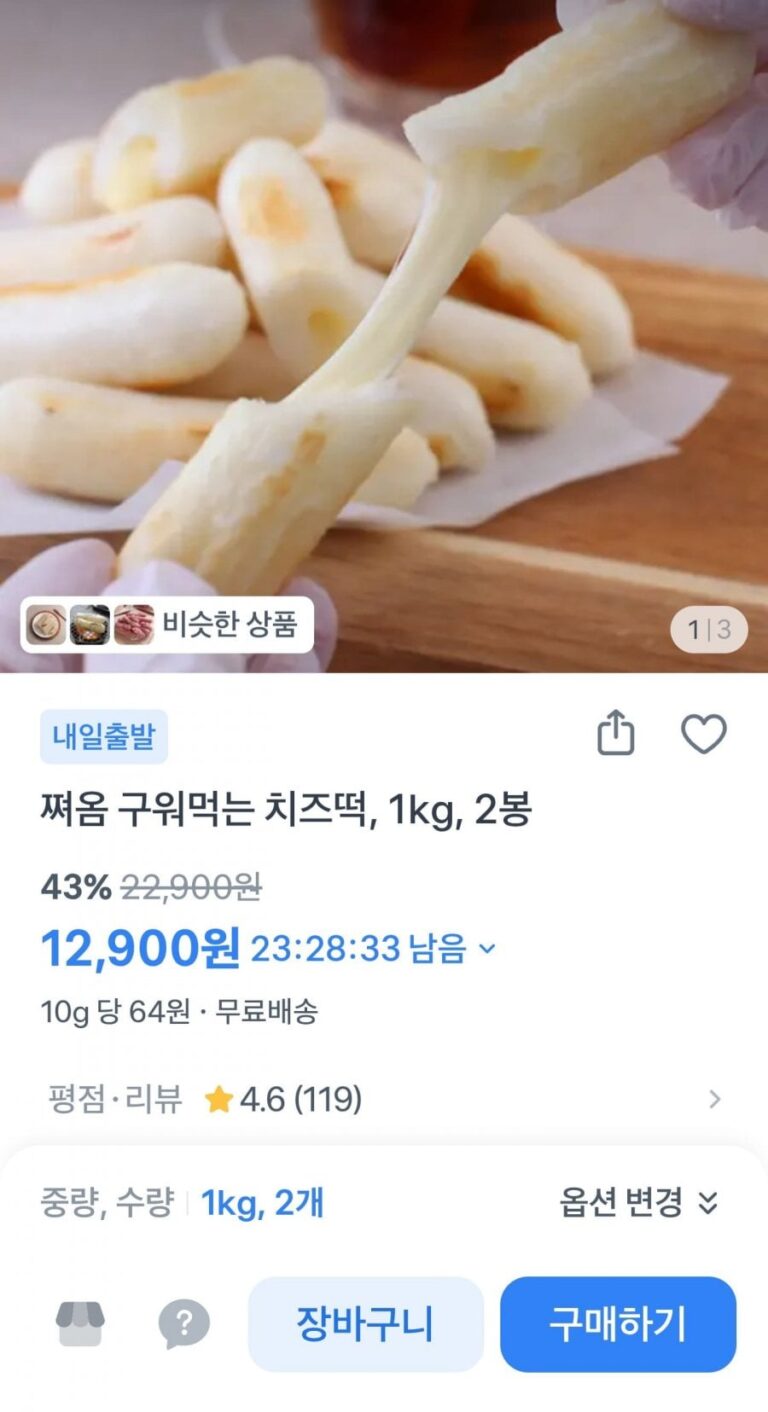Tap 구매하기 to buy now
Screen dimensions: 768x1412
[617, 1324]
